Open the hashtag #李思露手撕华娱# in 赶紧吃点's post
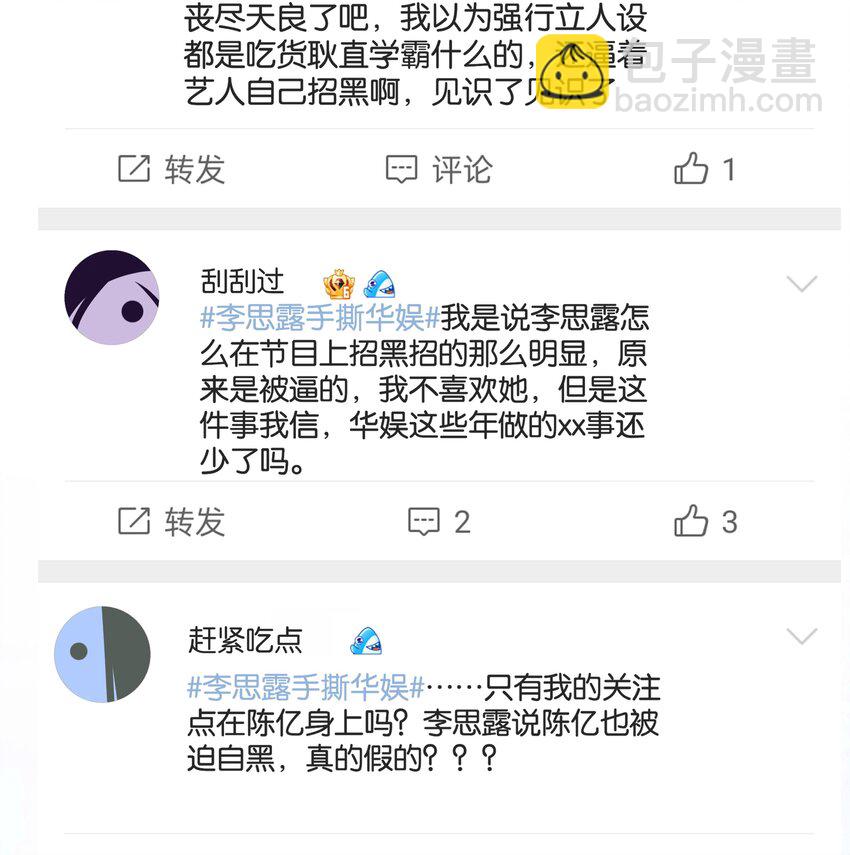 click(305, 687)
